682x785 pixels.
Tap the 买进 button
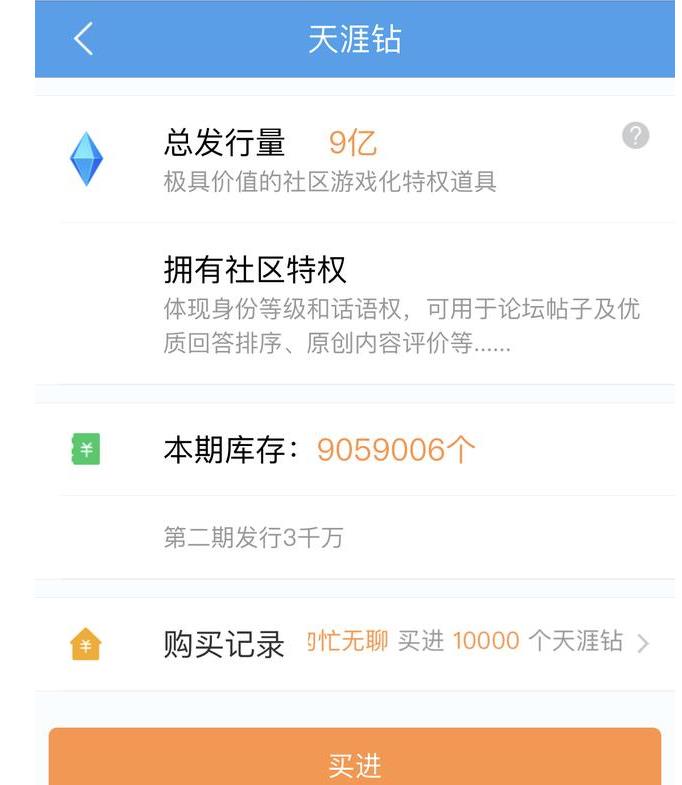click(x=355, y=764)
